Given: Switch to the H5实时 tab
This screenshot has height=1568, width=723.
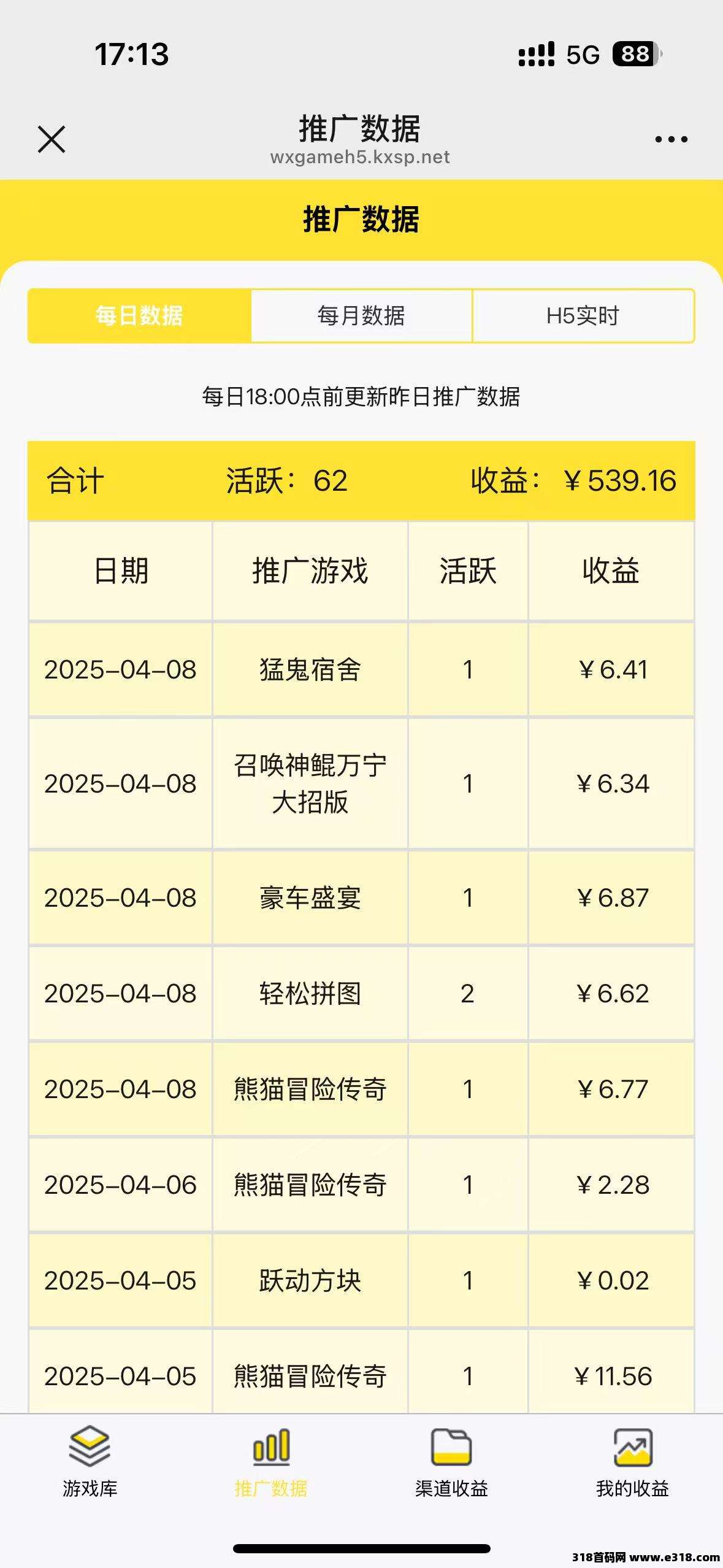Looking at the screenshot, I should tap(583, 316).
